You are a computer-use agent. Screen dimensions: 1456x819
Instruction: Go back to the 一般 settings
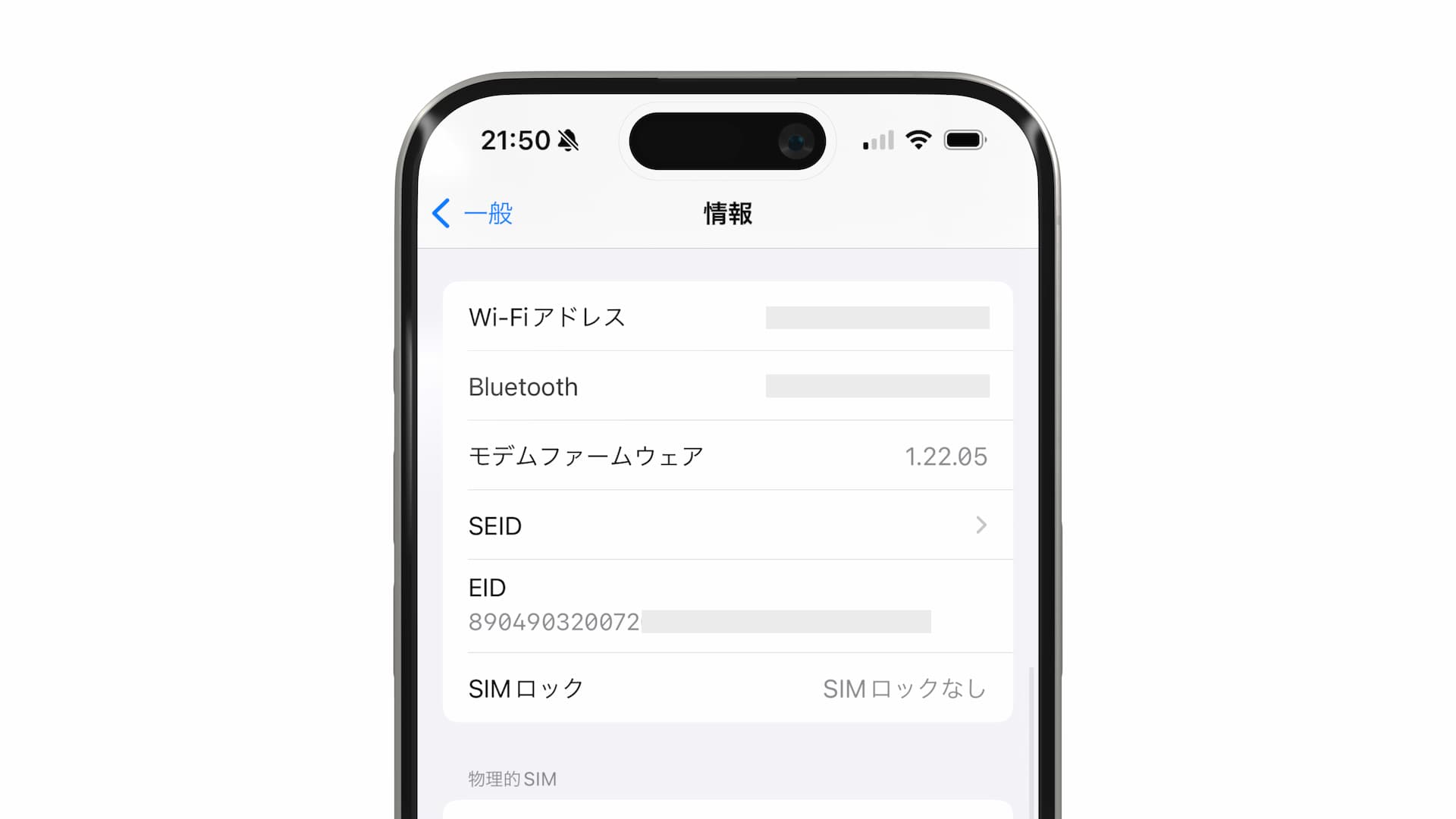click(x=472, y=214)
